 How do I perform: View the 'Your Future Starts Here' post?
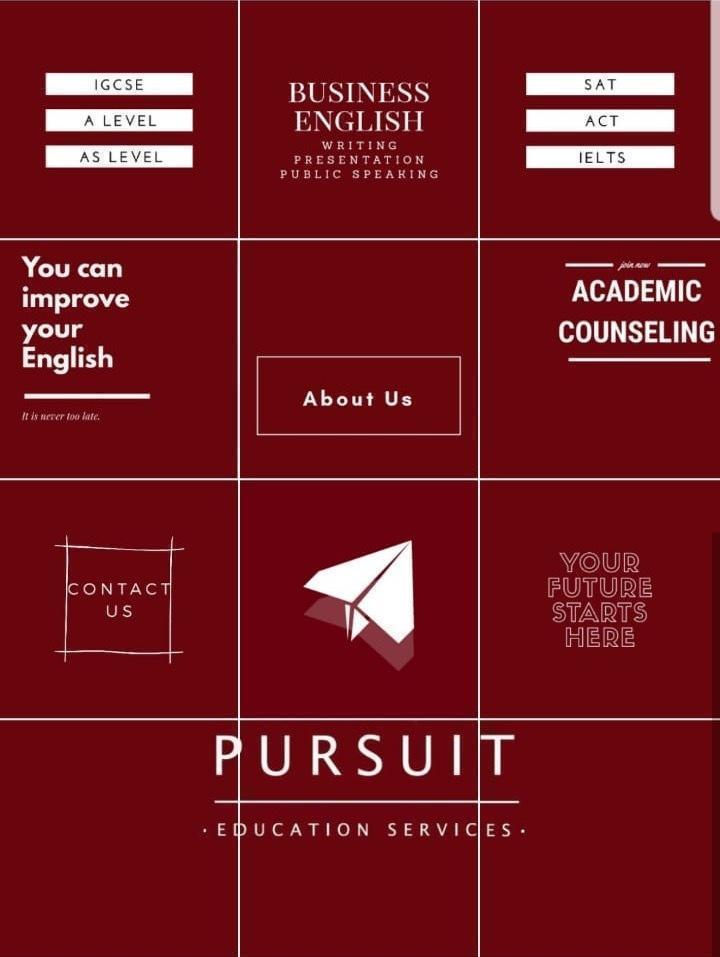[x=600, y=599]
